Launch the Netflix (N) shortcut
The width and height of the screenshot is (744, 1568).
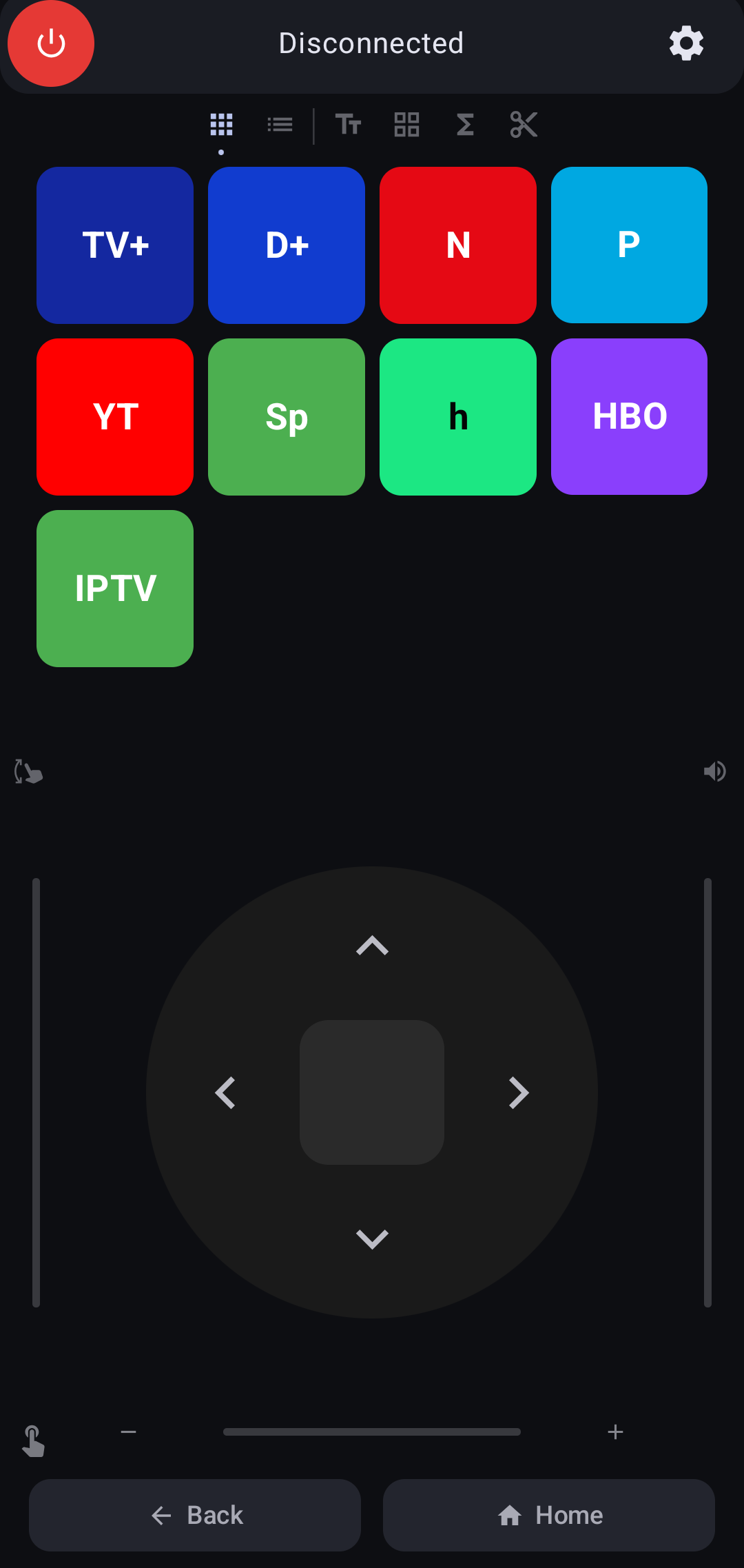[457, 245]
